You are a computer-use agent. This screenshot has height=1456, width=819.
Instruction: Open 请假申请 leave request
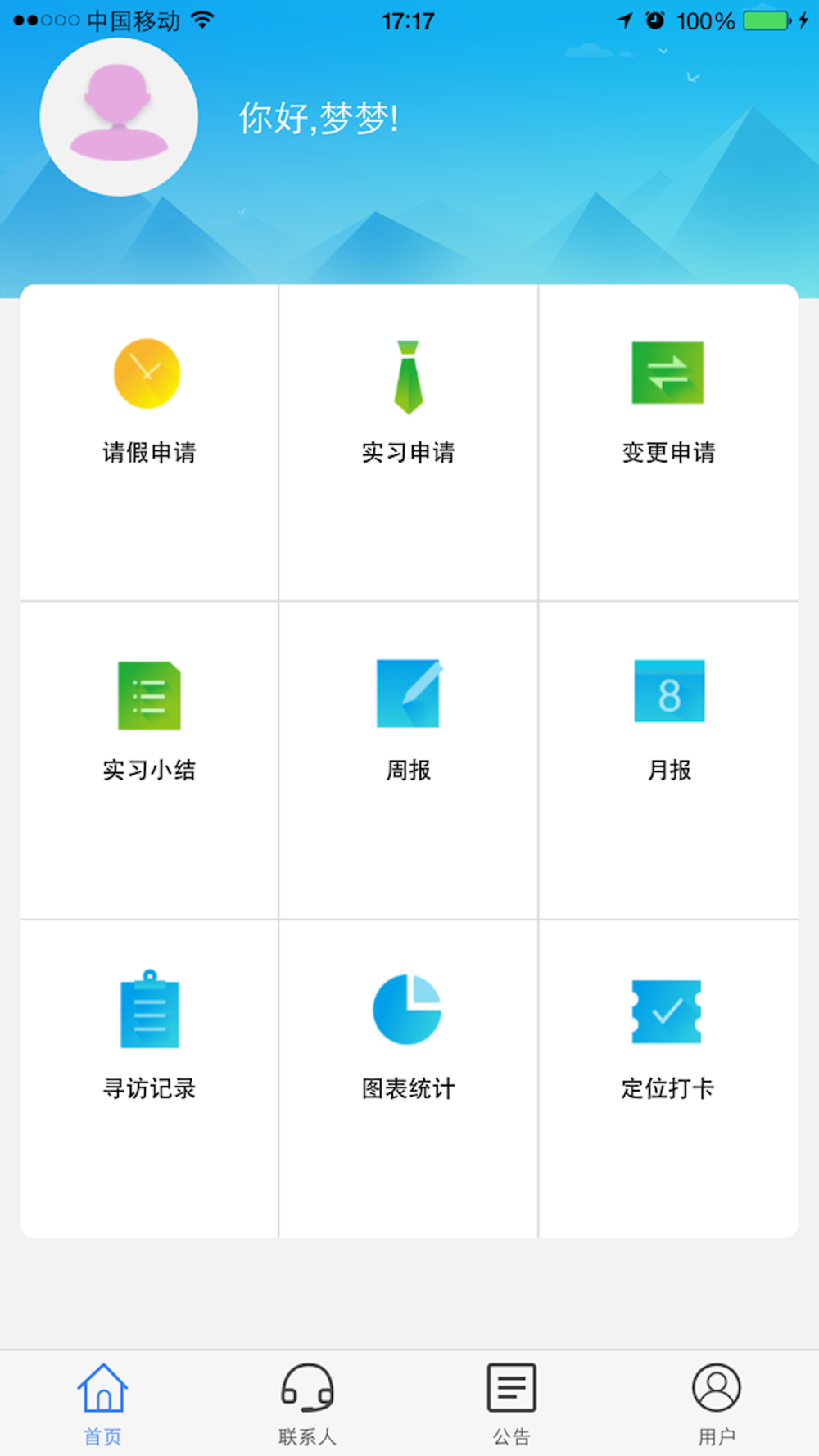click(148, 401)
